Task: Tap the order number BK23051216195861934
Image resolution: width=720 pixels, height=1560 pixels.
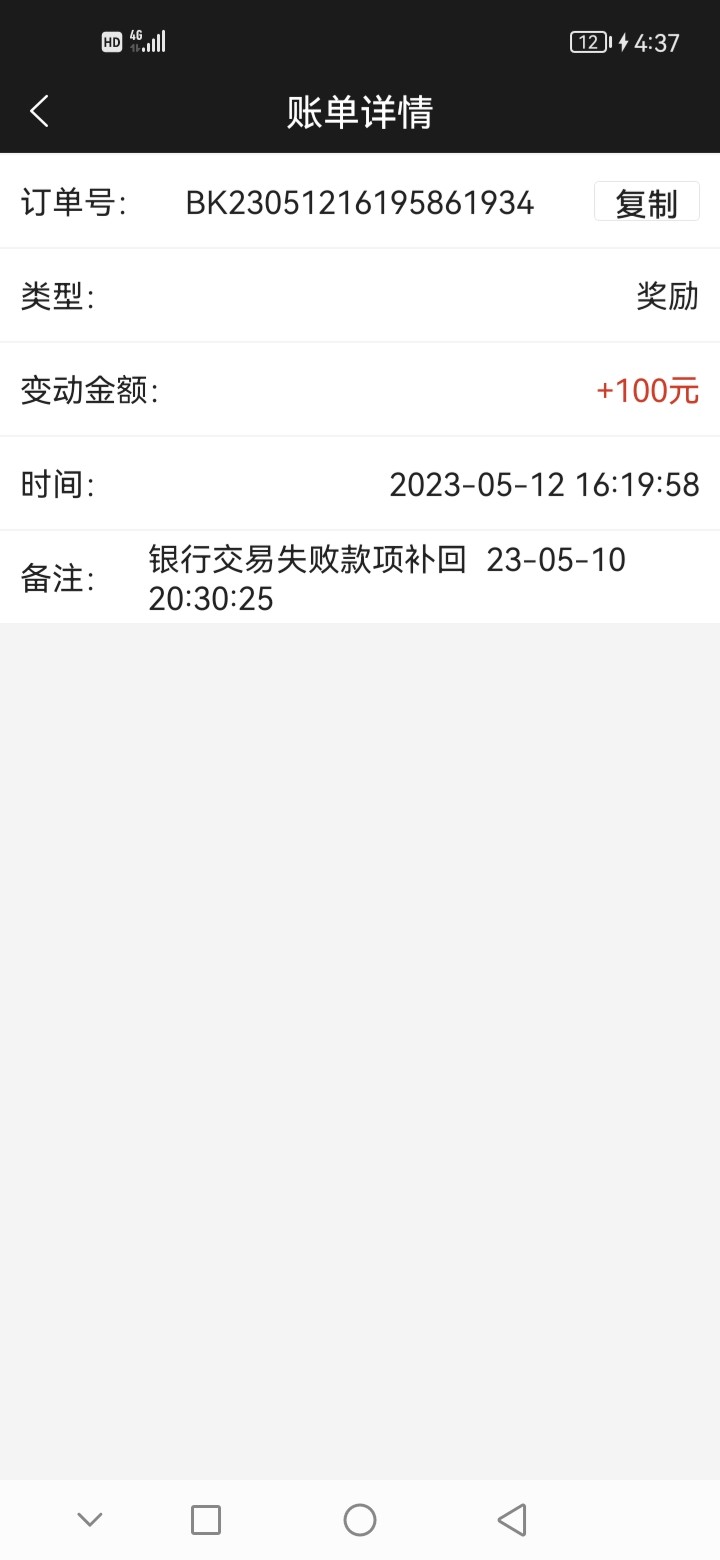Action: [x=360, y=202]
